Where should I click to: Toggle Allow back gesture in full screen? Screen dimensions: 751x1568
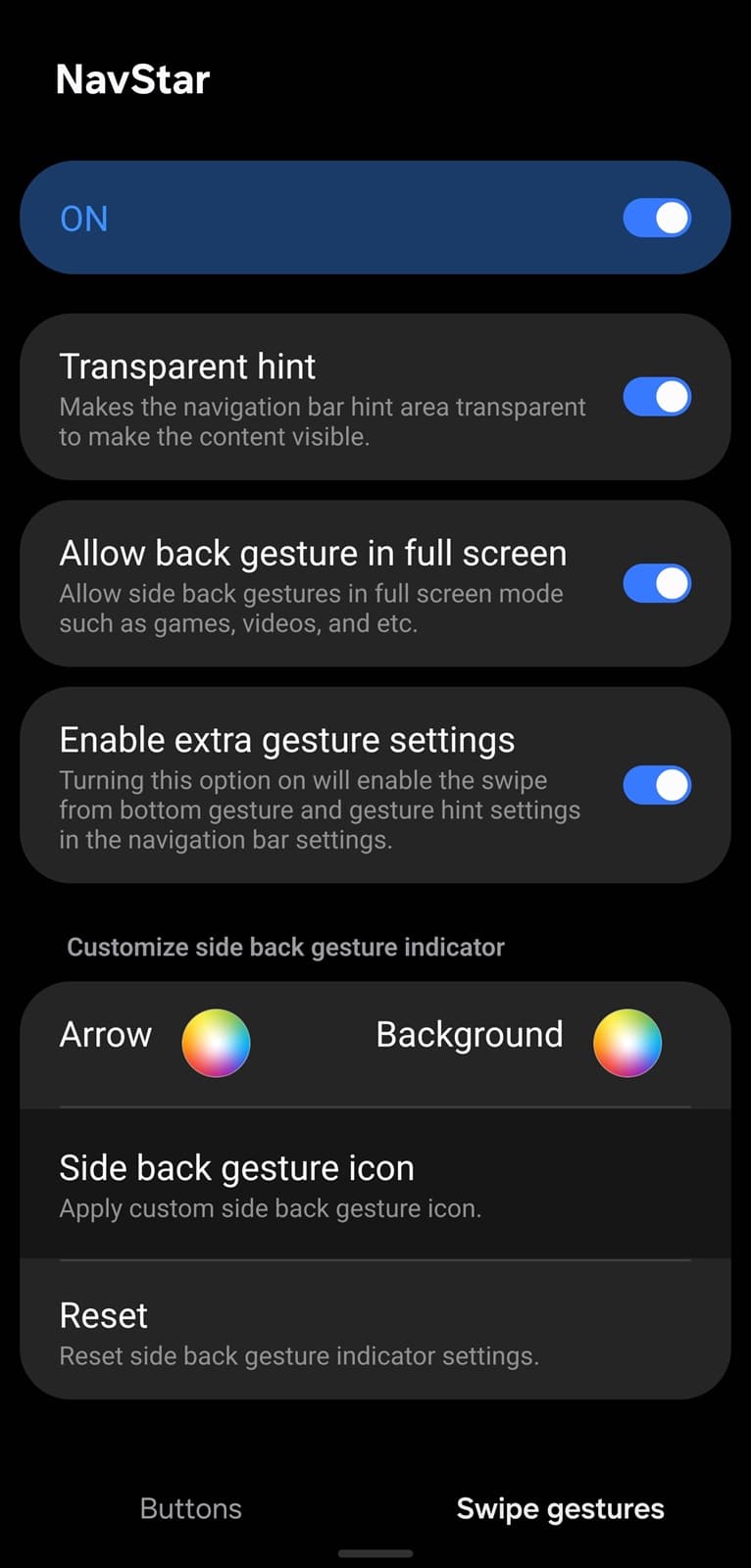coord(657,584)
